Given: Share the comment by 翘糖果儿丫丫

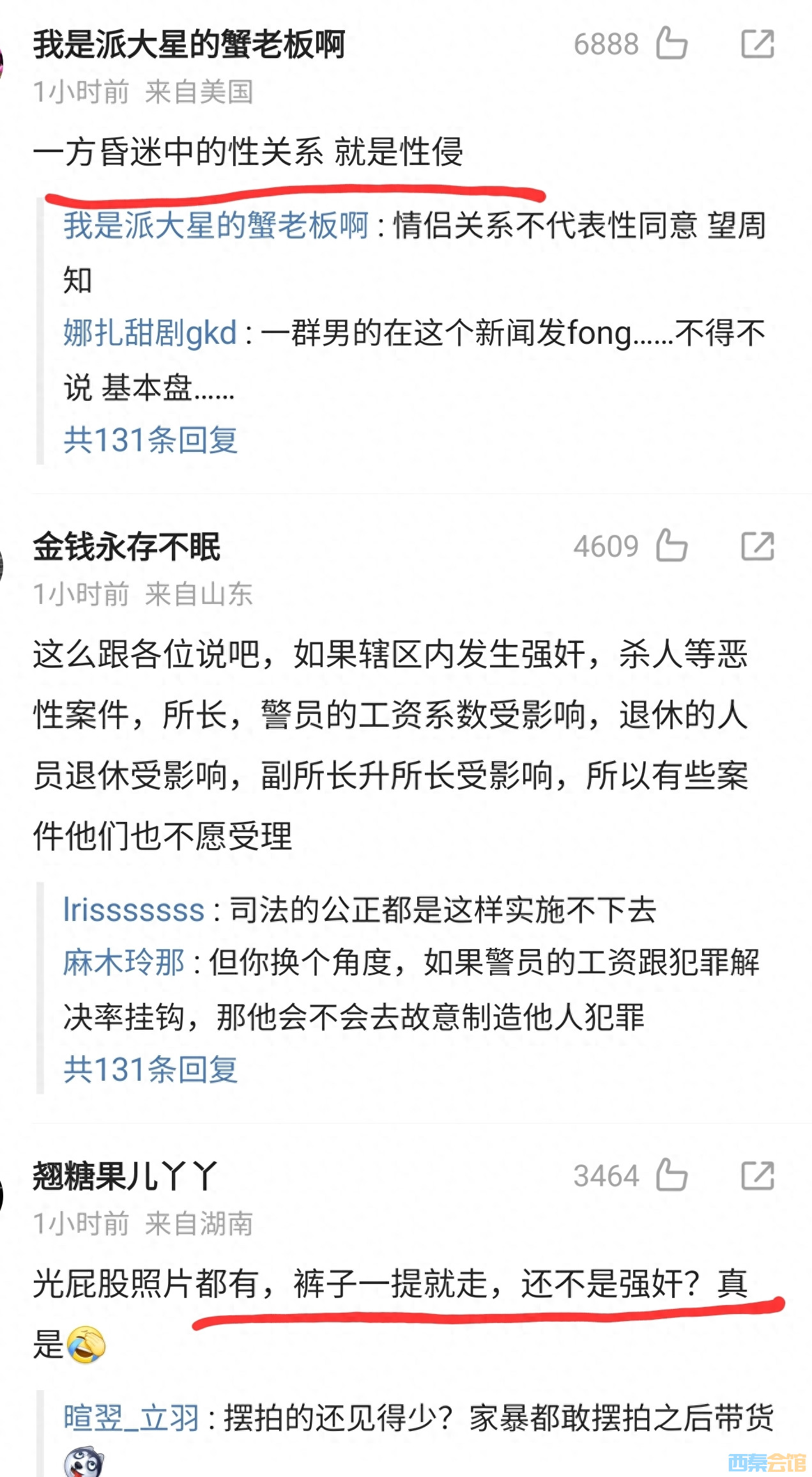Looking at the screenshot, I should [758, 1176].
